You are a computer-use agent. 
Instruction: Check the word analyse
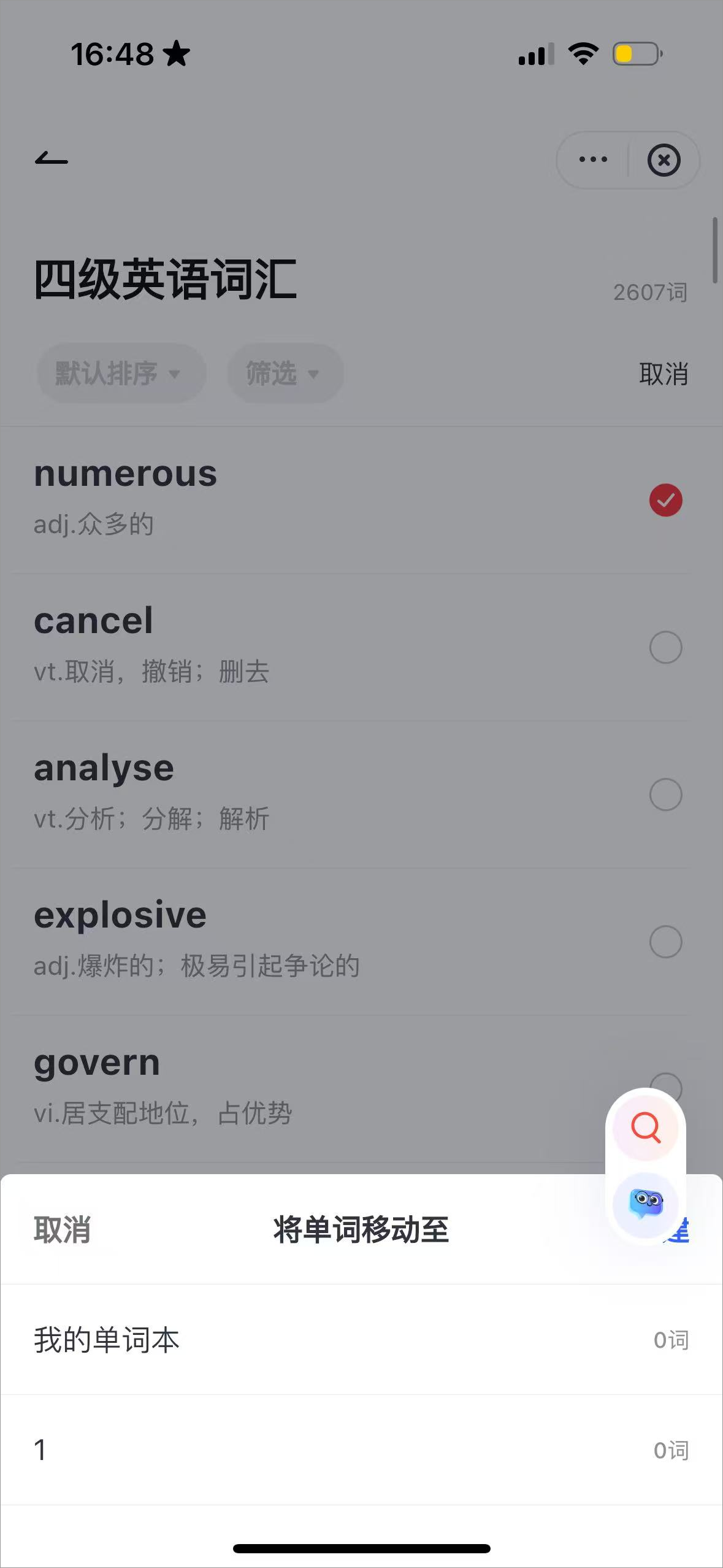point(665,794)
